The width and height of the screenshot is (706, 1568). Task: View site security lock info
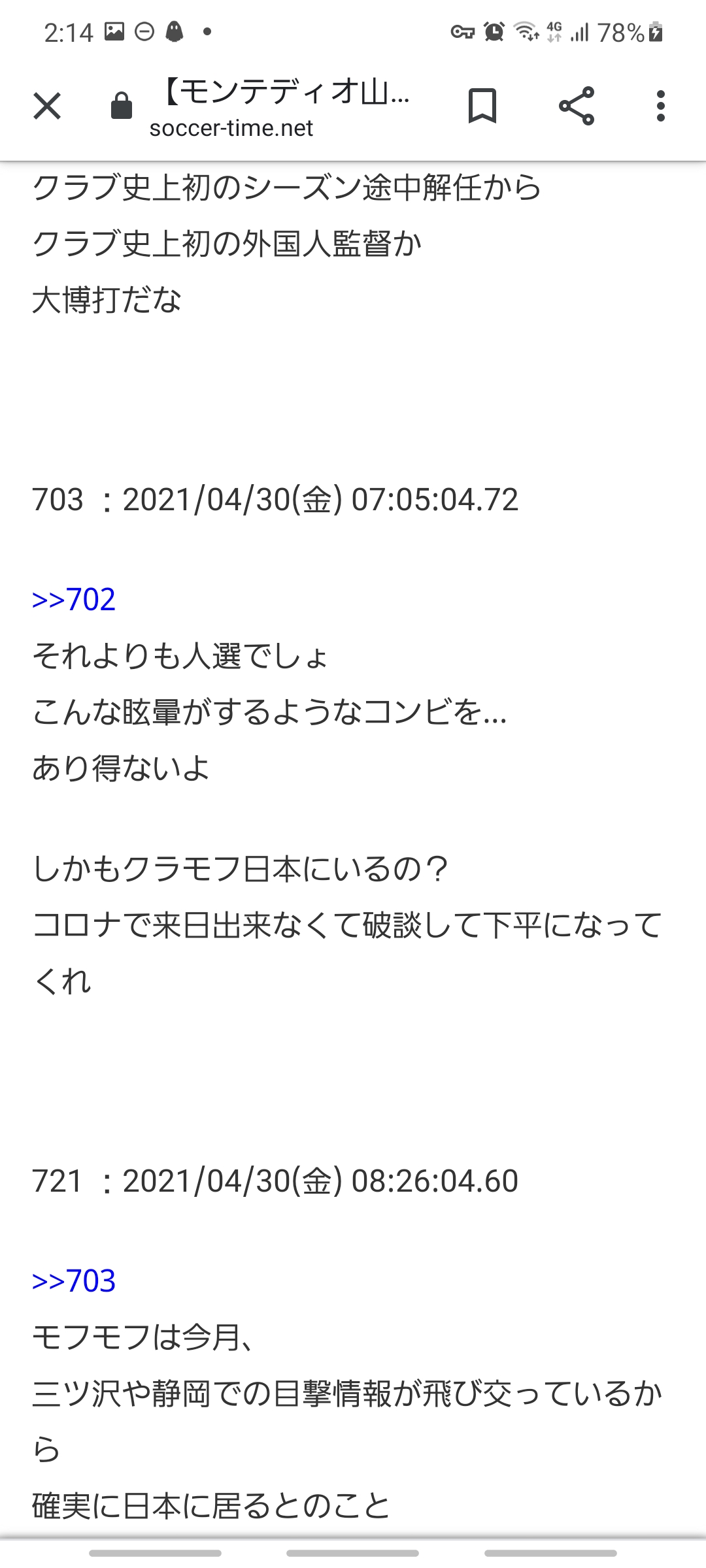(122, 106)
